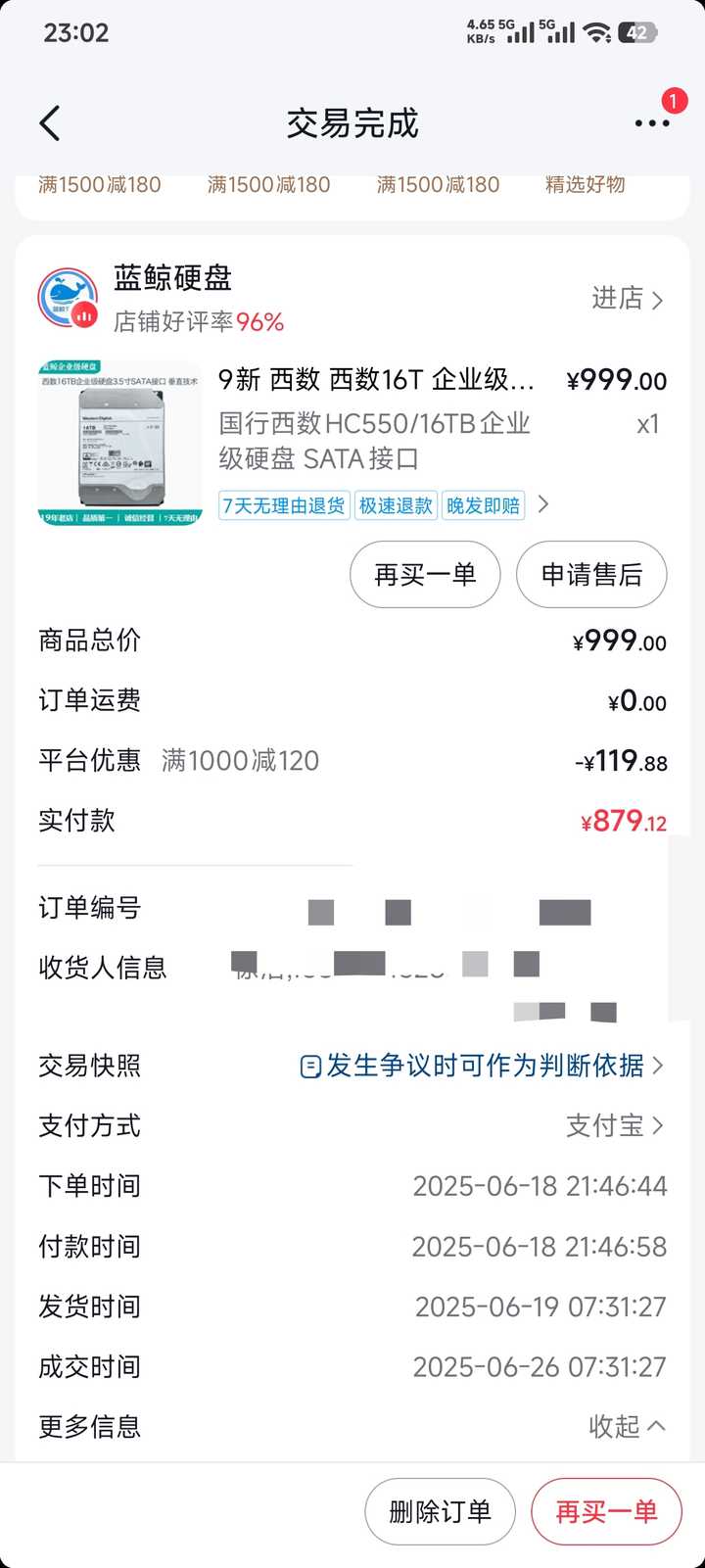The image size is (705, 1568).
Task: View the 7天无理由退货 service guarantees
Action: tap(284, 505)
